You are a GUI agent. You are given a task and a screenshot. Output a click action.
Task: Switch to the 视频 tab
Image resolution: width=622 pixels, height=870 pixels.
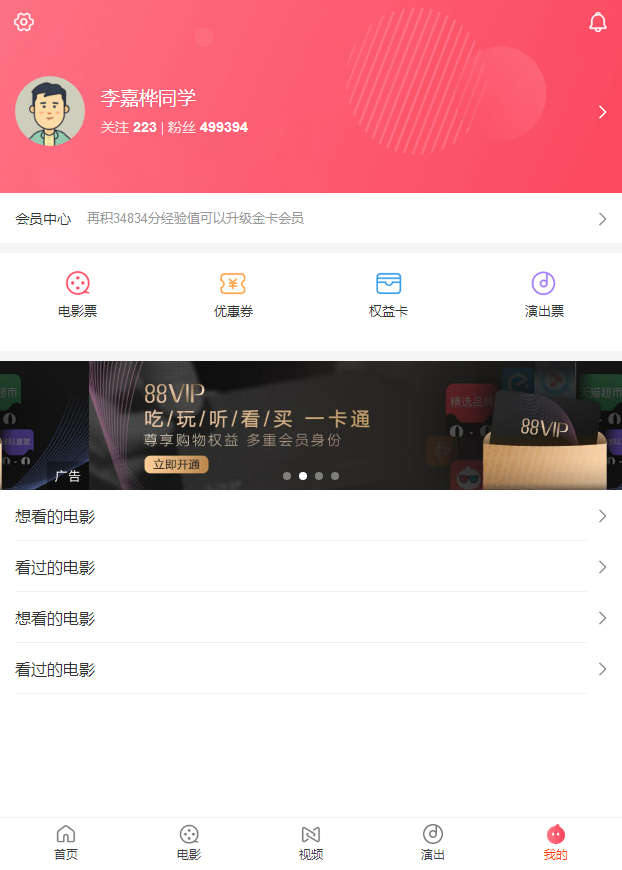pos(311,843)
